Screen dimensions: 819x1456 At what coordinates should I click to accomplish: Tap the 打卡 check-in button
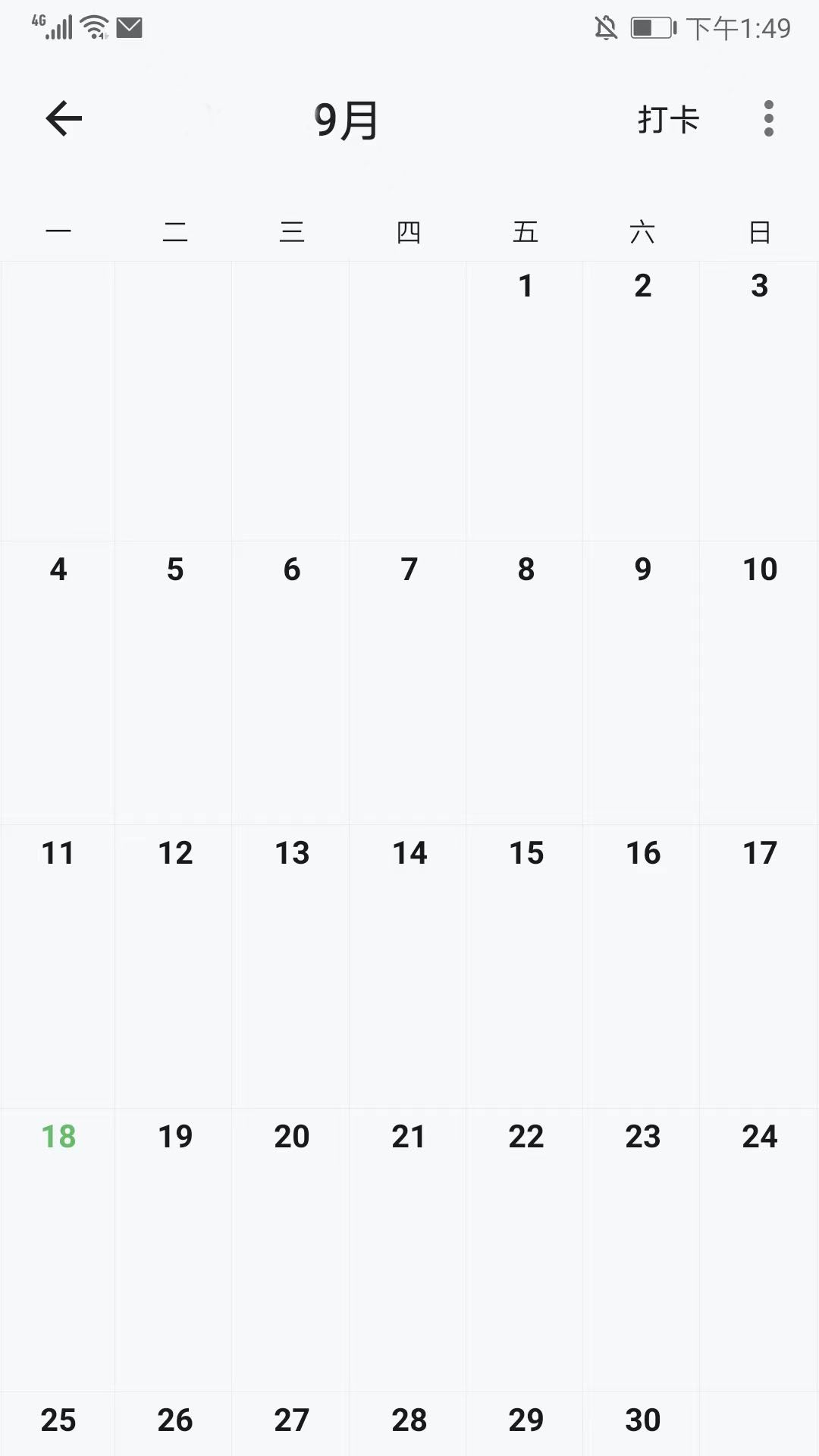click(668, 119)
